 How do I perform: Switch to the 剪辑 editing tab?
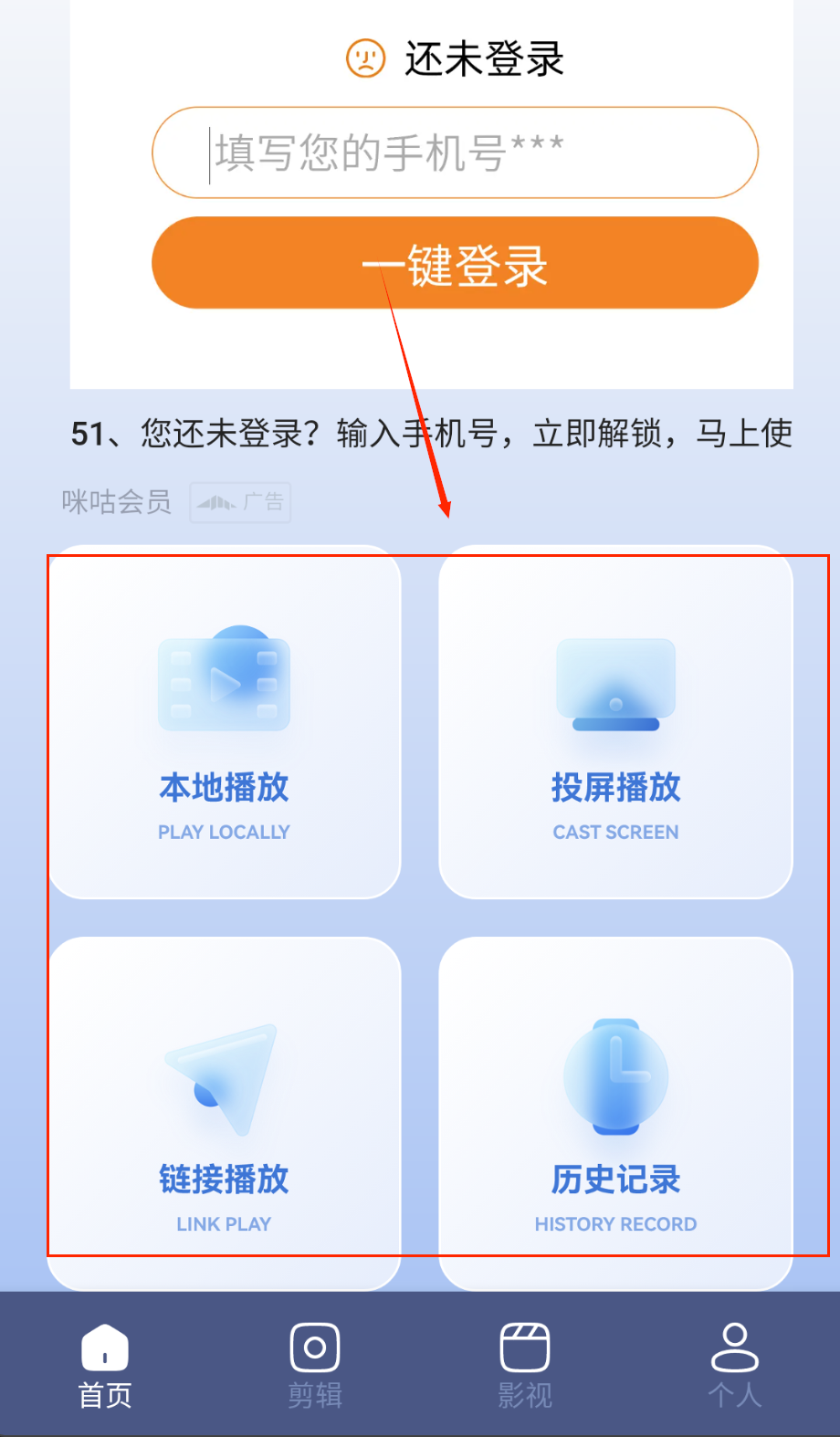click(315, 1365)
